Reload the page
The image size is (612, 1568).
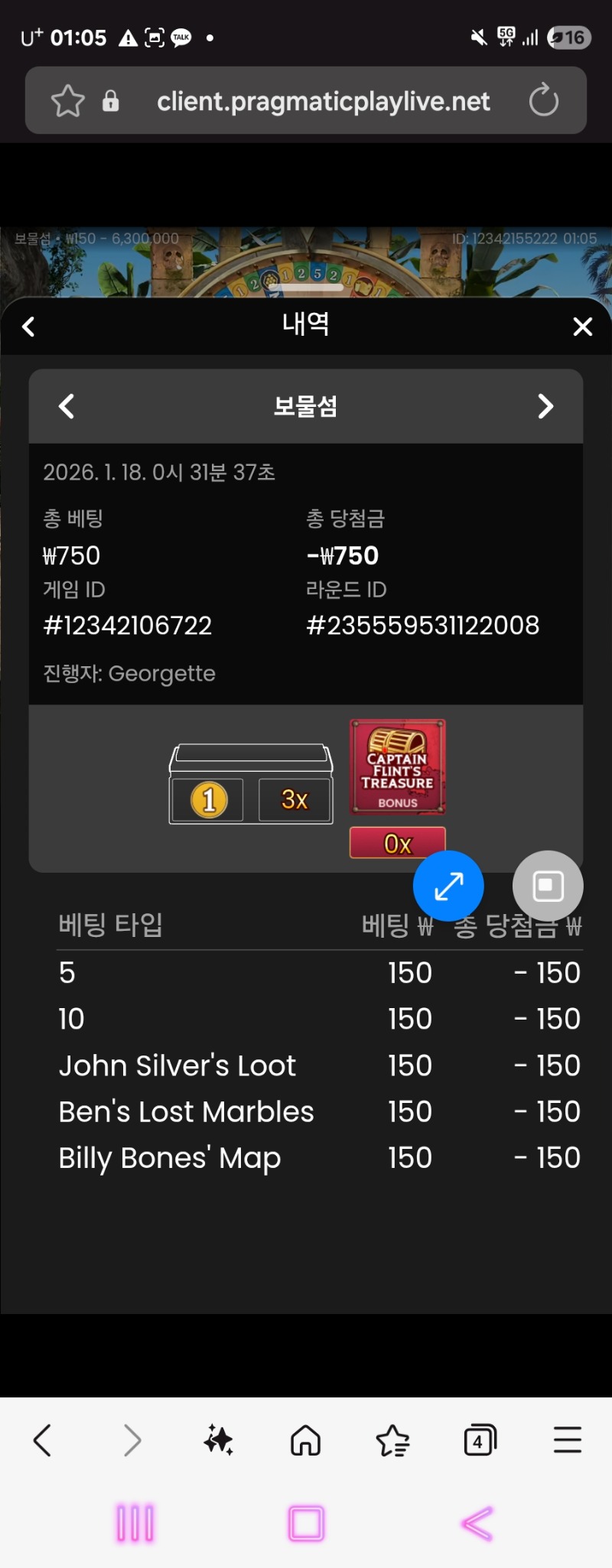[x=544, y=100]
